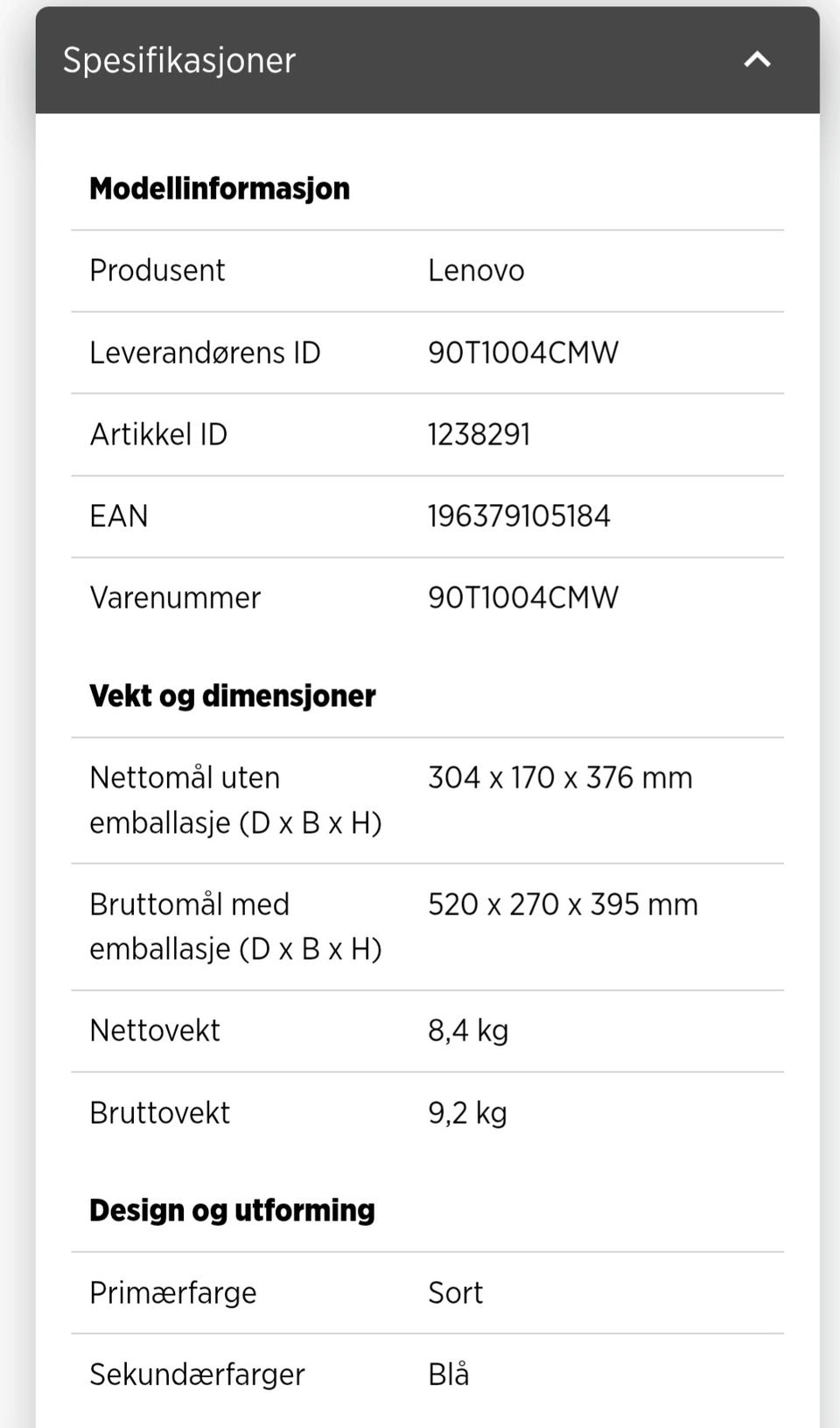Select the Primærfarge value Sort
The image size is (840, 1428).
pos(455,1292)
